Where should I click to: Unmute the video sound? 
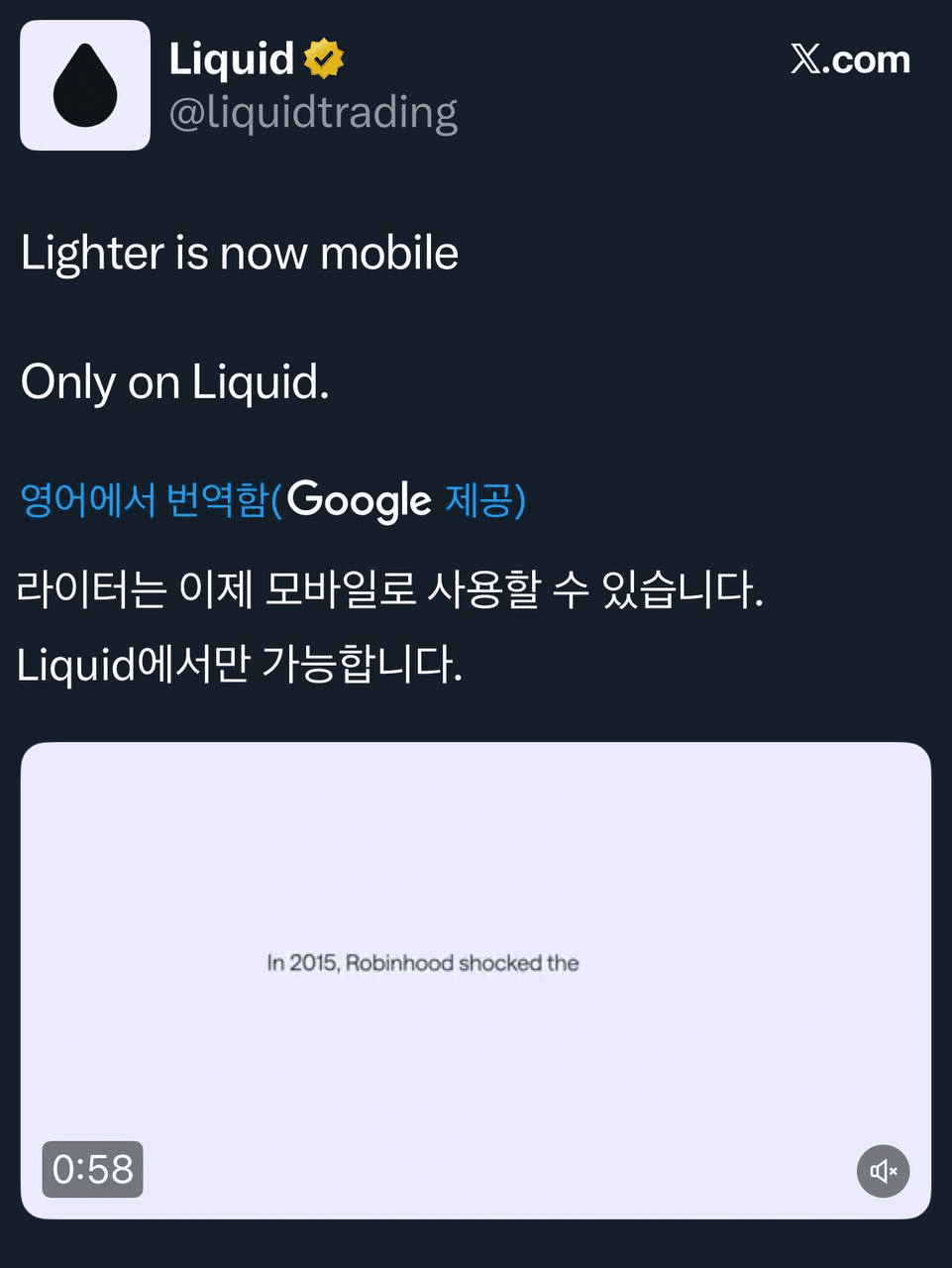(x=883, y=1171)
